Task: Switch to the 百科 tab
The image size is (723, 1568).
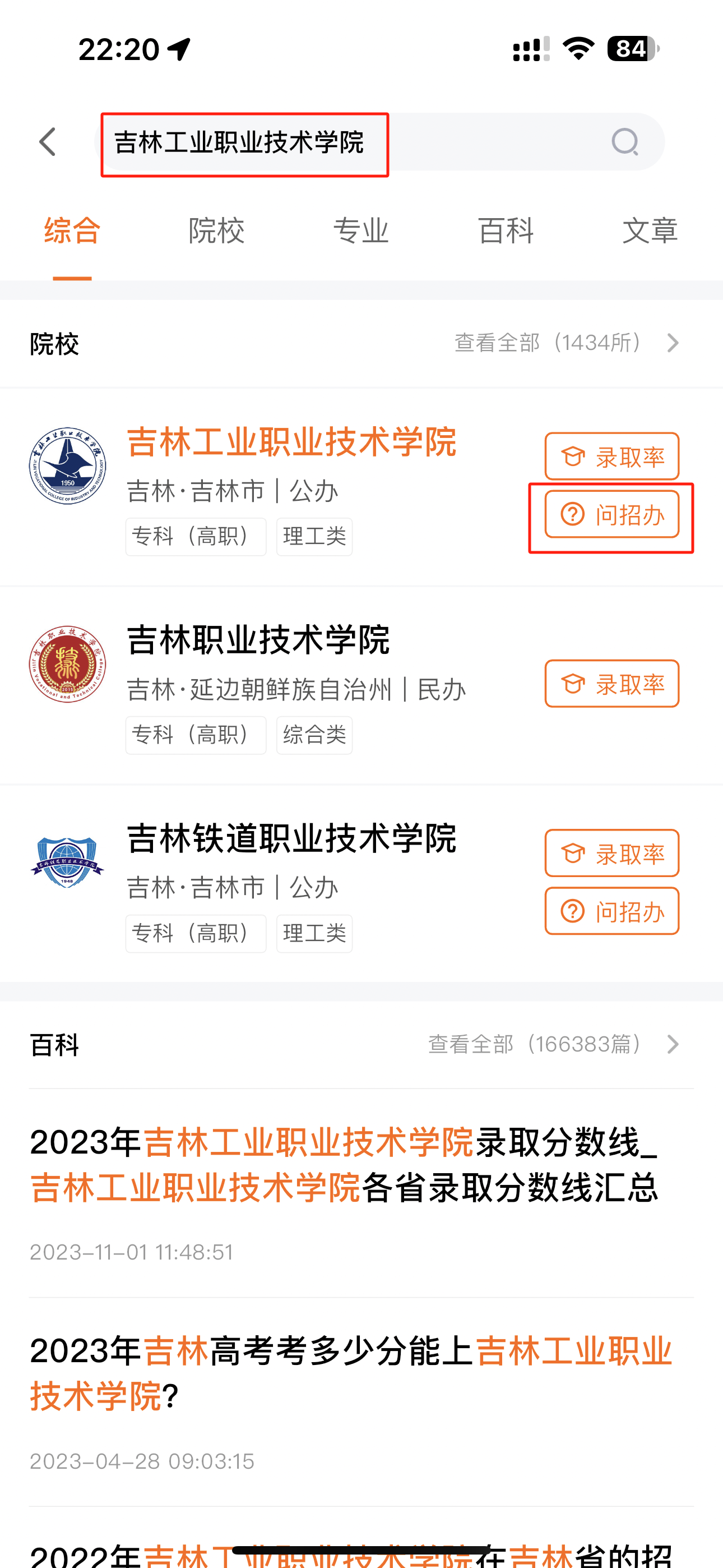Action: click(506, 230)
